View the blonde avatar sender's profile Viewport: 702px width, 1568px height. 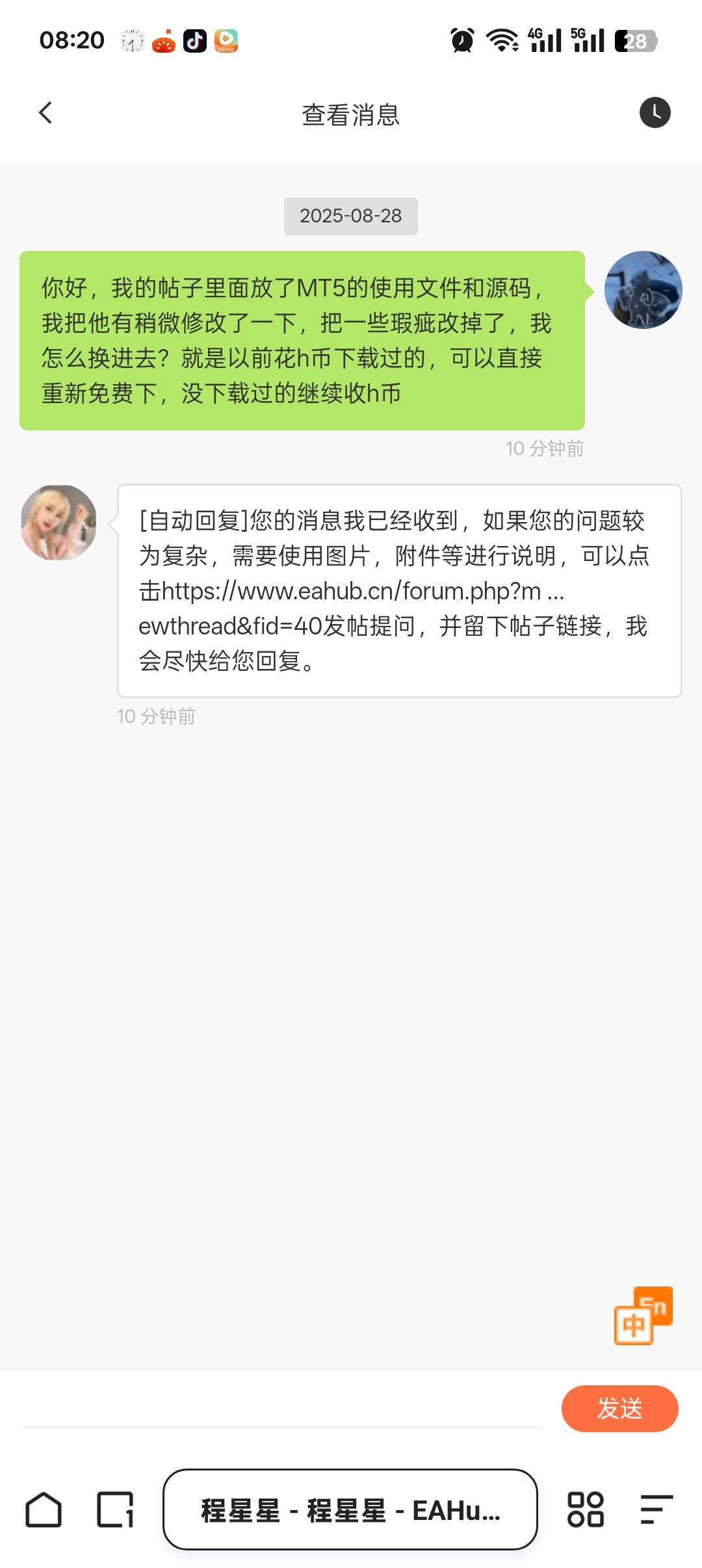point(58,523)
